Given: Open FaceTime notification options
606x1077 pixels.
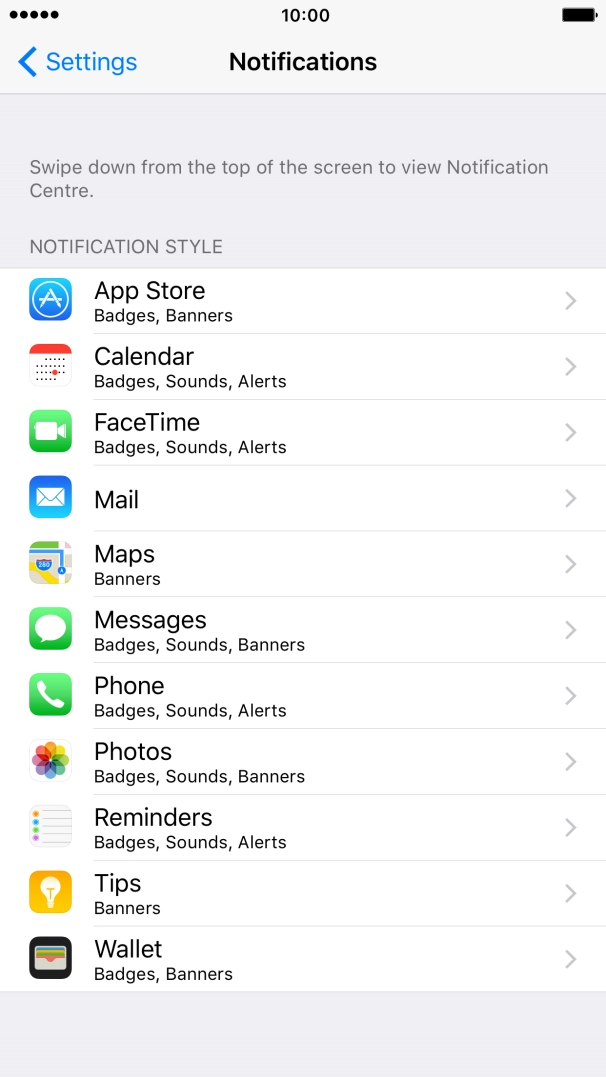Looking at the screenshot, I should (x=302, y=433).
